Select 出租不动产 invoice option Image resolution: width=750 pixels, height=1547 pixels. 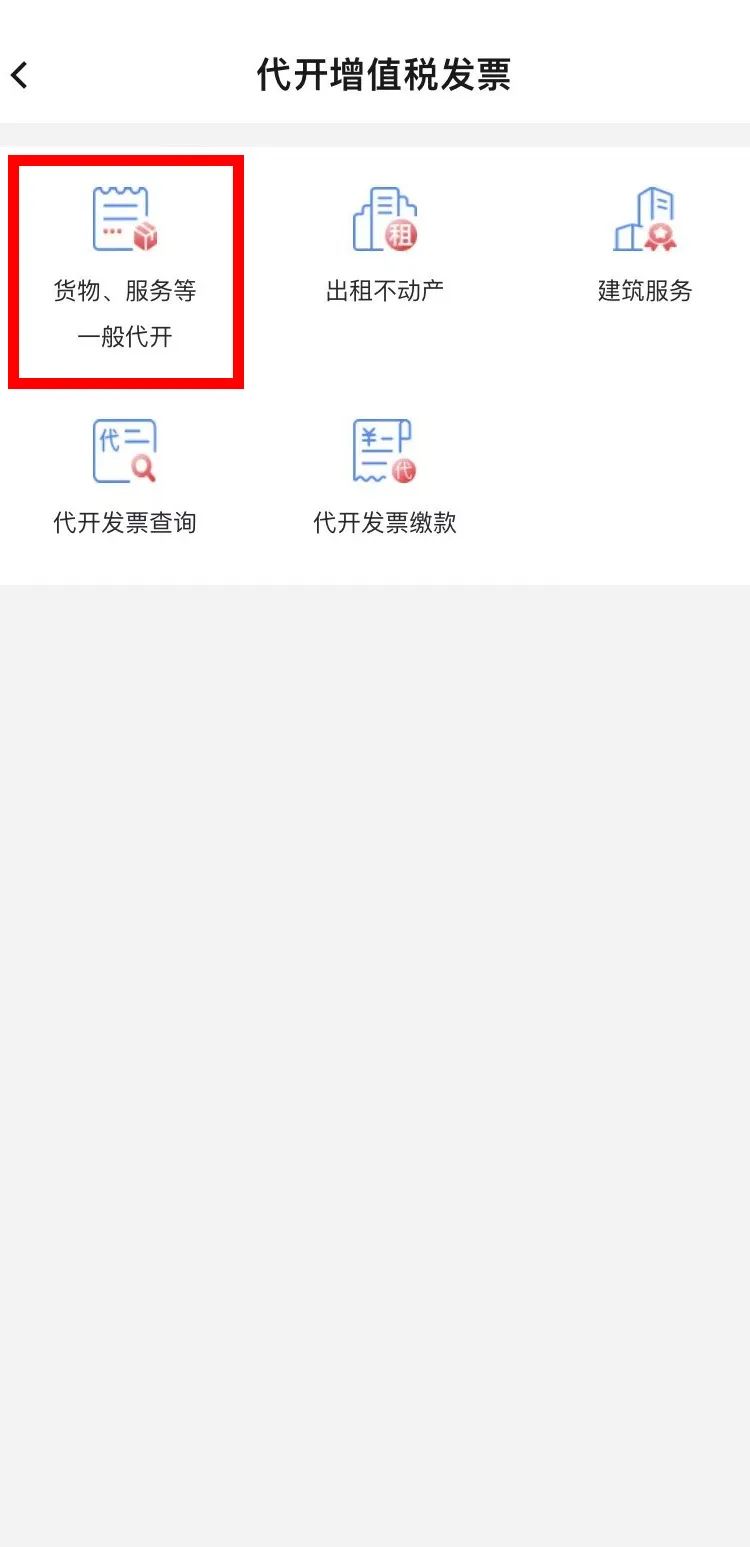(x=385, y=245)
